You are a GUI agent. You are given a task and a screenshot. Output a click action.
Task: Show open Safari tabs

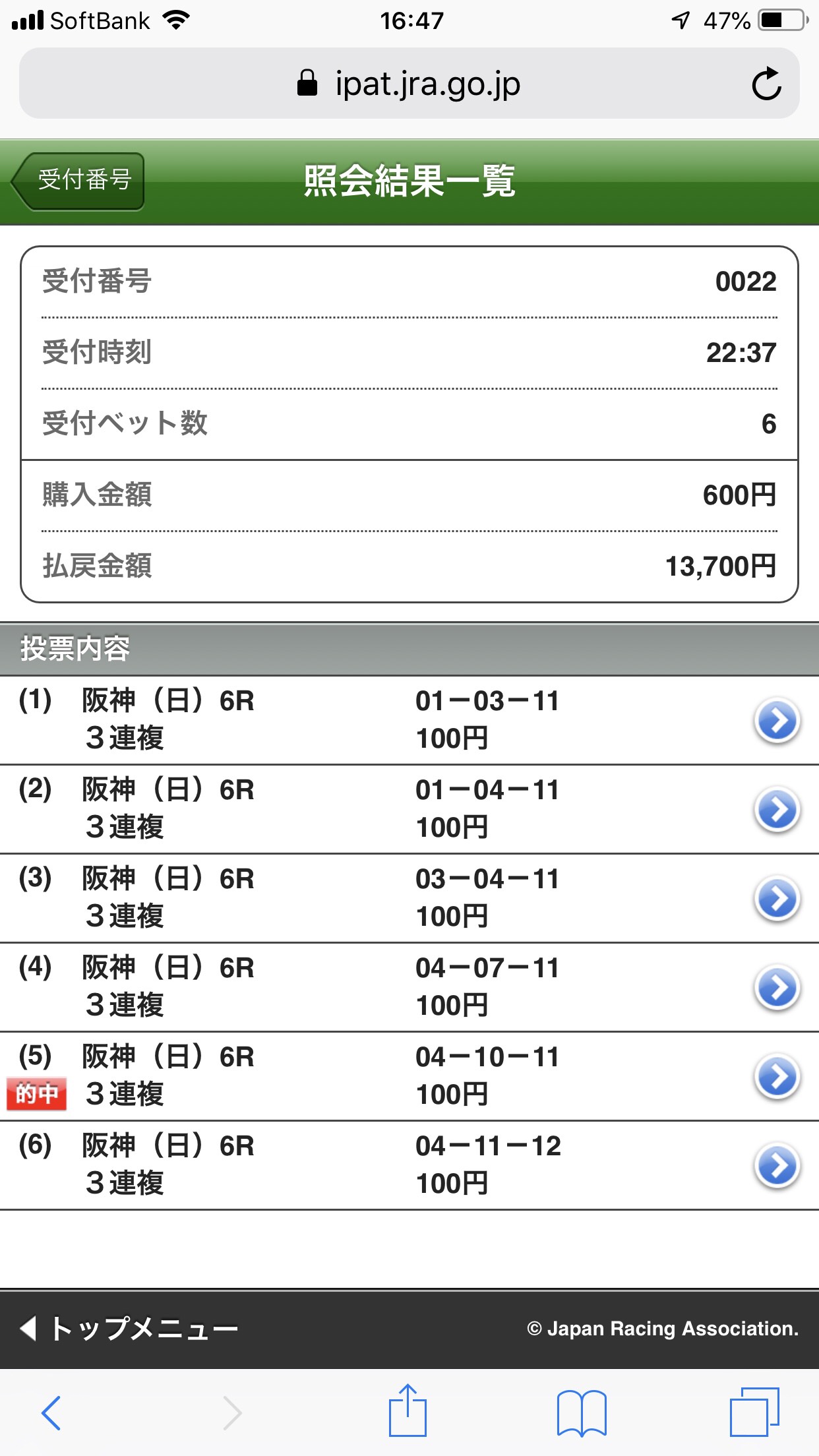[x=754, y=1411]
